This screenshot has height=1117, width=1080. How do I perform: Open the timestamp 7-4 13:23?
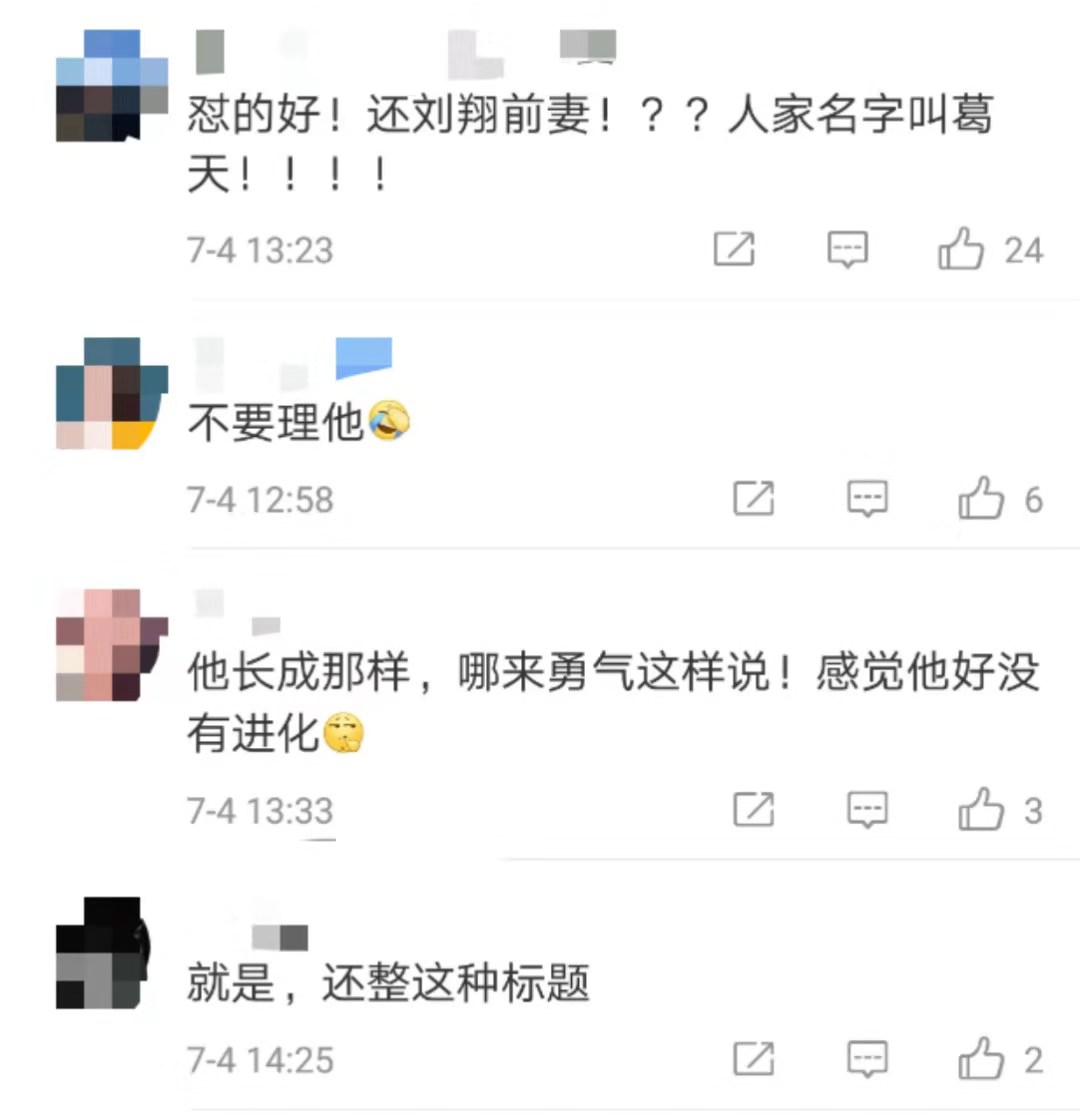(x=258, y=251)
